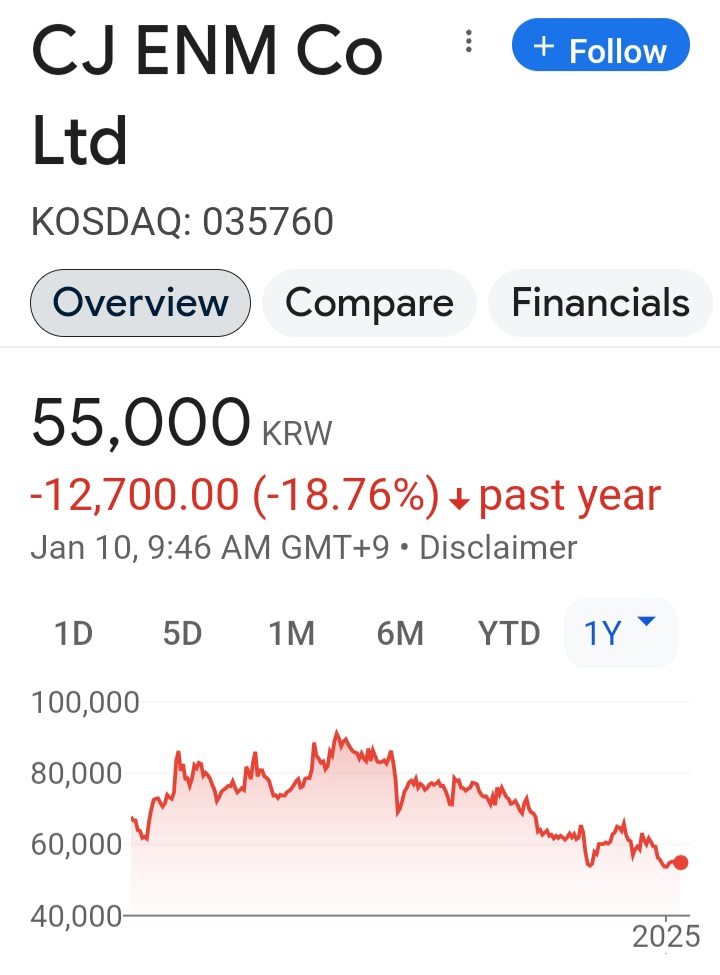Open the three-dot overflow menu
720x975 pixels.
pos(468,42)
